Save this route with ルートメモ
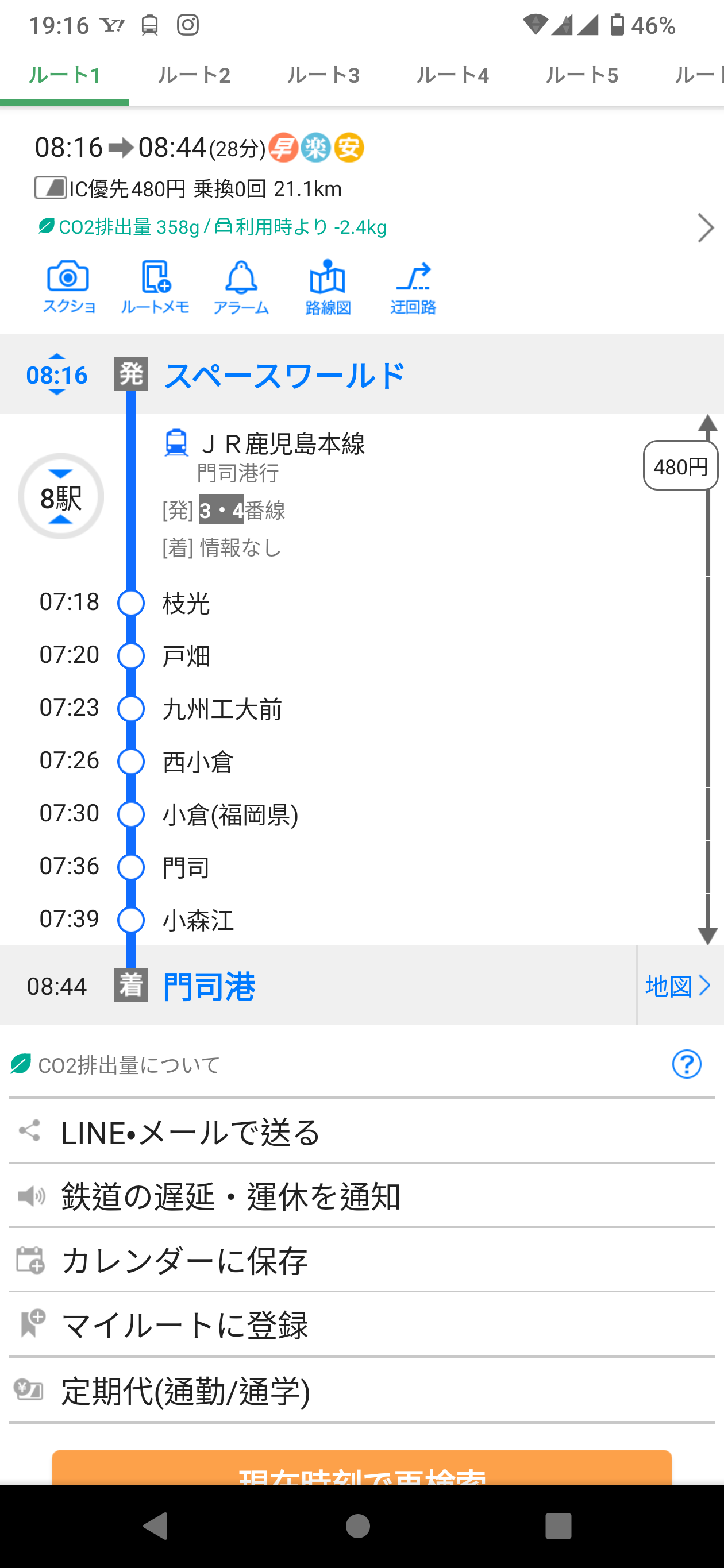 [x=155, y=287]
